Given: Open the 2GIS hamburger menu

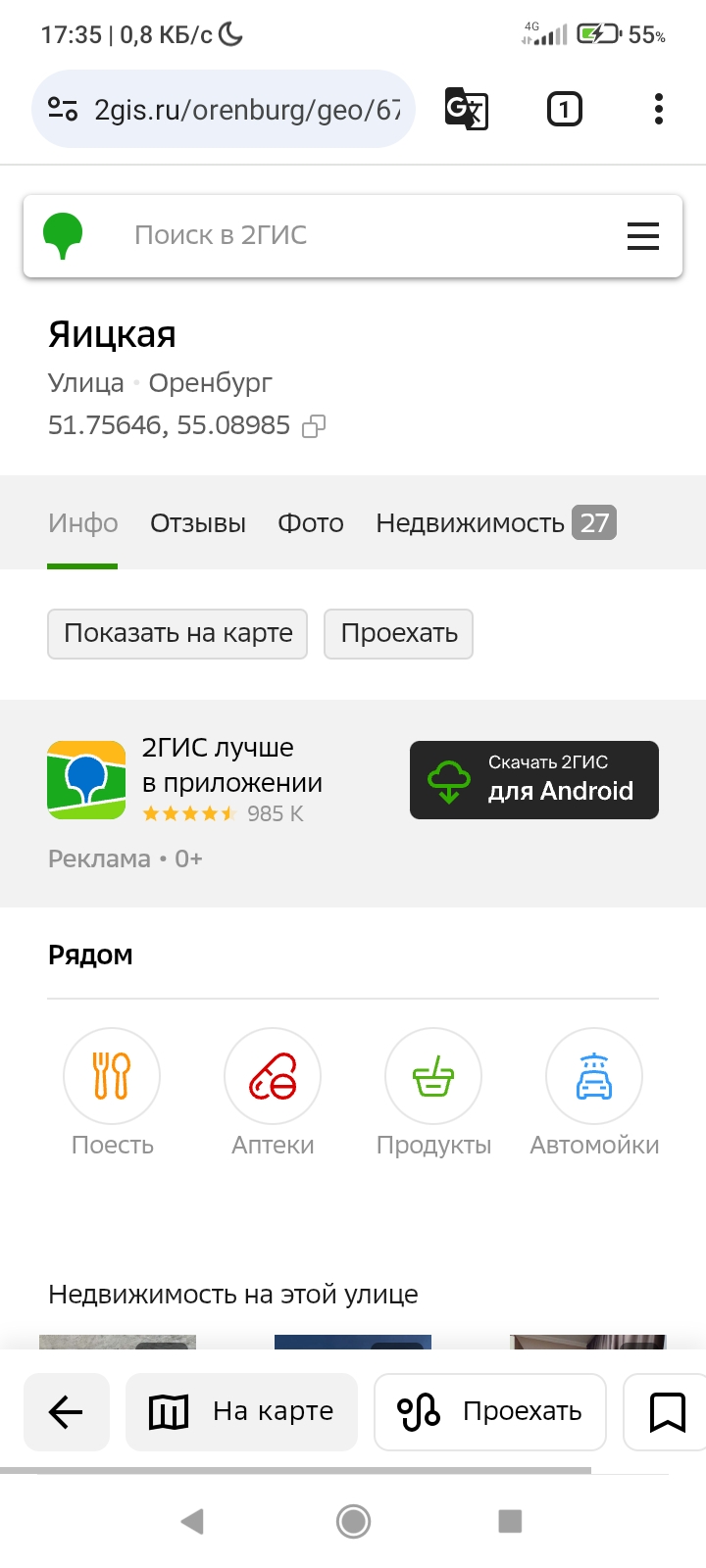Looking at the screenshot, I should coord(643,236).
